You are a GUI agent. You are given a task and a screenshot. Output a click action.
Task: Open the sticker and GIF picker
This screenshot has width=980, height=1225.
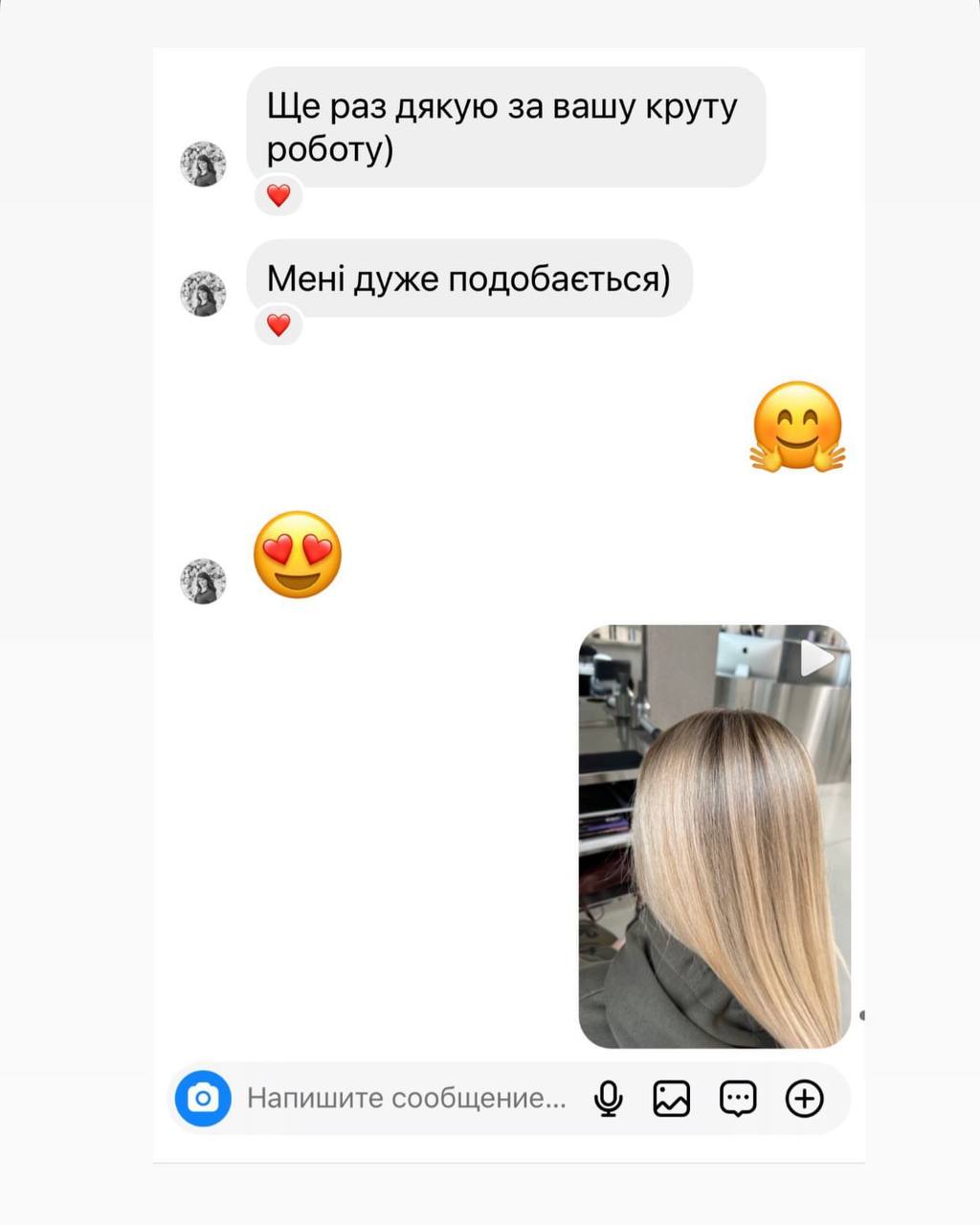point(738,1099)
